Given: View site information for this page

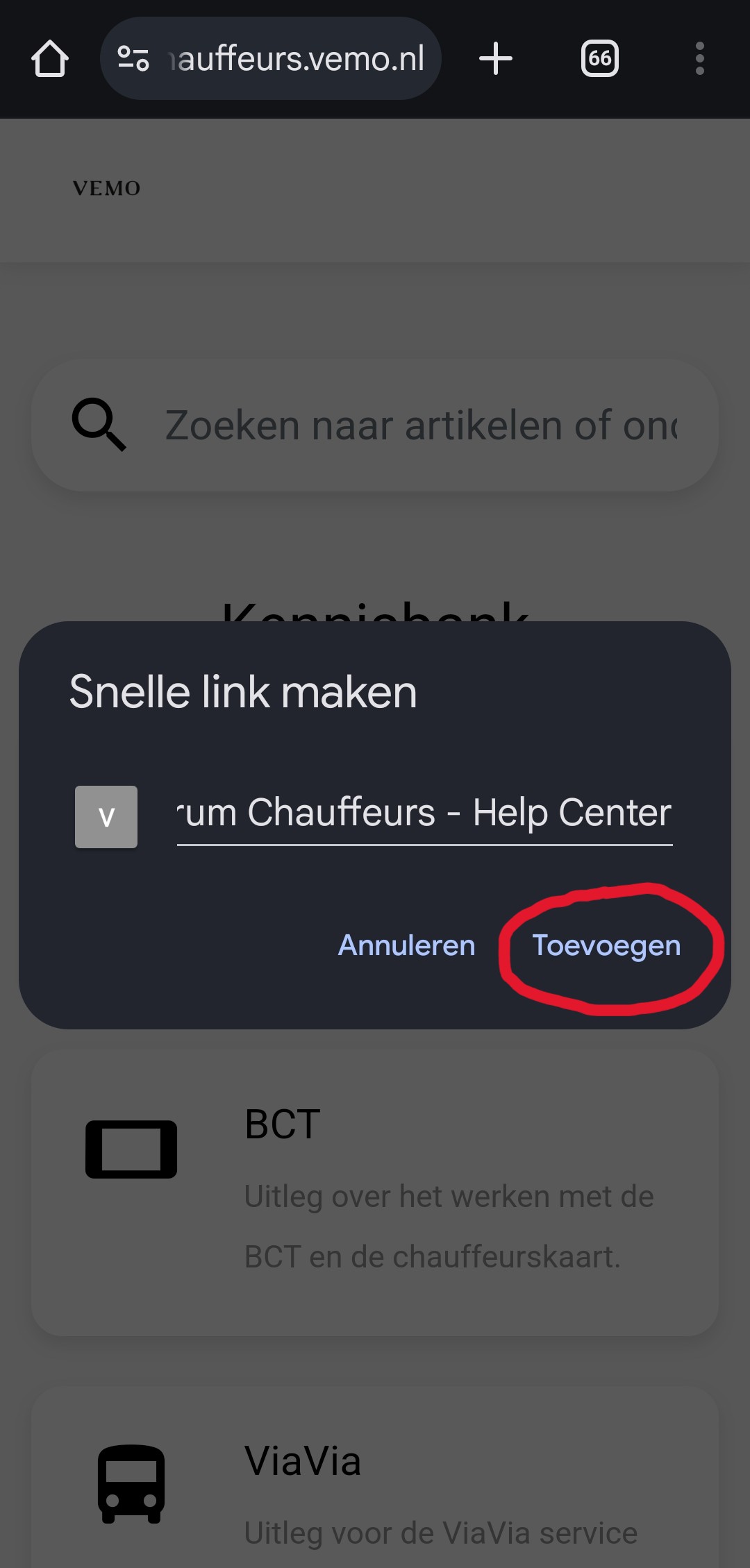Looking at the screenshot, I should pyautogui.click(x=133, y=58).
